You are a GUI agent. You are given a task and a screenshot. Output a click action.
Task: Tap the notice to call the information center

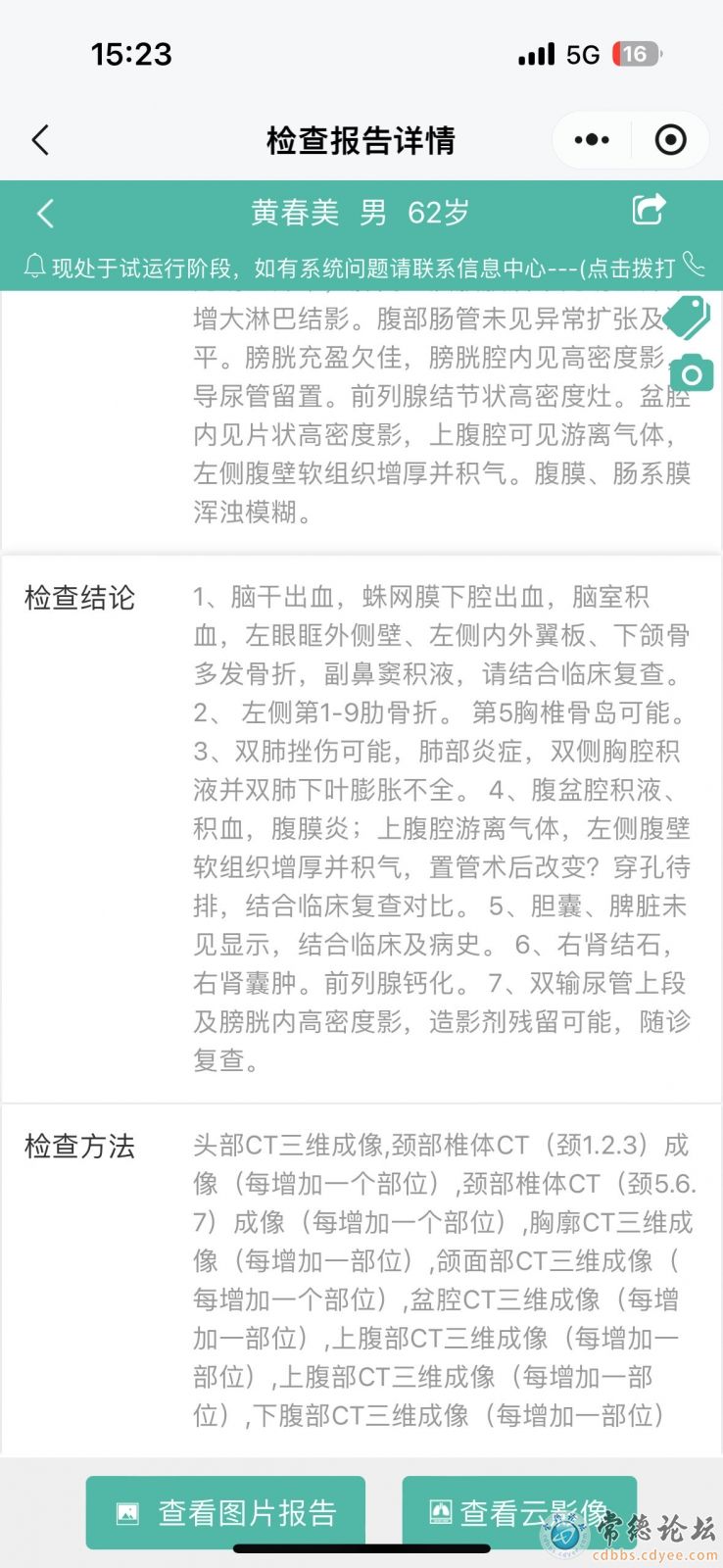click(362, 267)
